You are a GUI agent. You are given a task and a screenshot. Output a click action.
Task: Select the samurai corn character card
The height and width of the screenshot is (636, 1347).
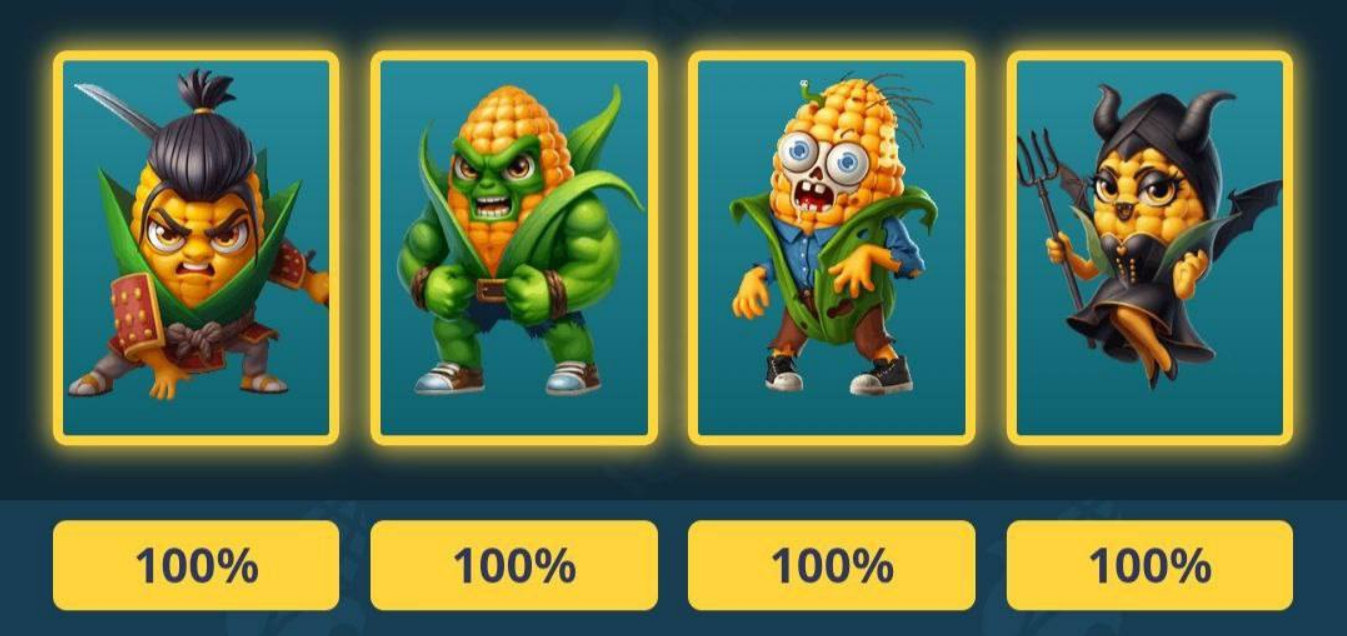196,247
